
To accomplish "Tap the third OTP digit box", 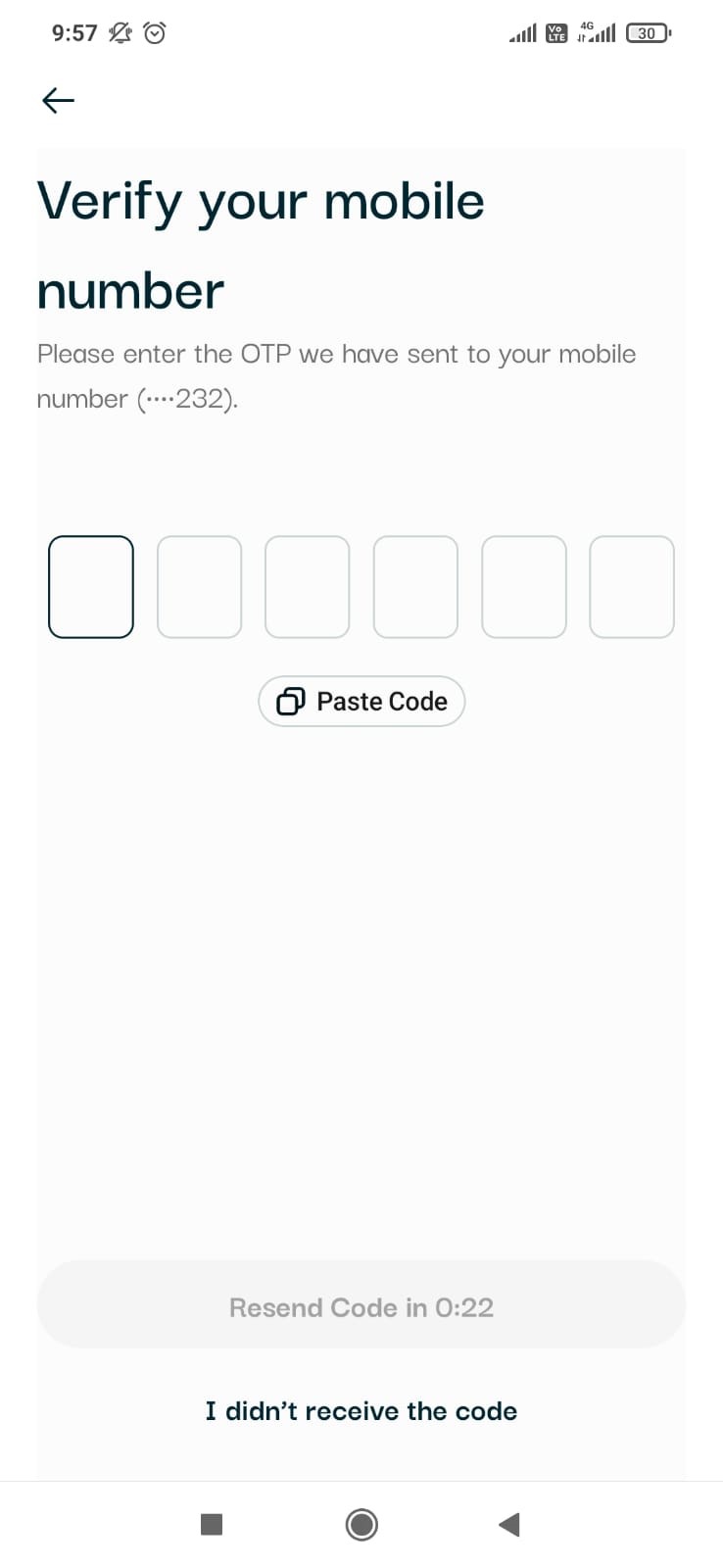I will click(308, 587).
